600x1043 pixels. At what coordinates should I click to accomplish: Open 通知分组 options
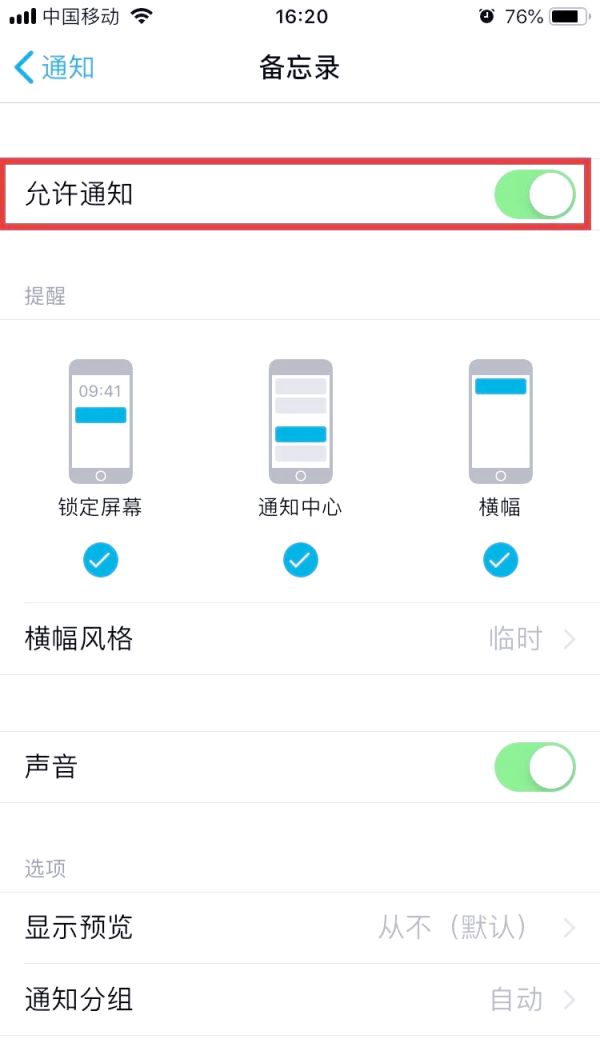coord(300,1000)
